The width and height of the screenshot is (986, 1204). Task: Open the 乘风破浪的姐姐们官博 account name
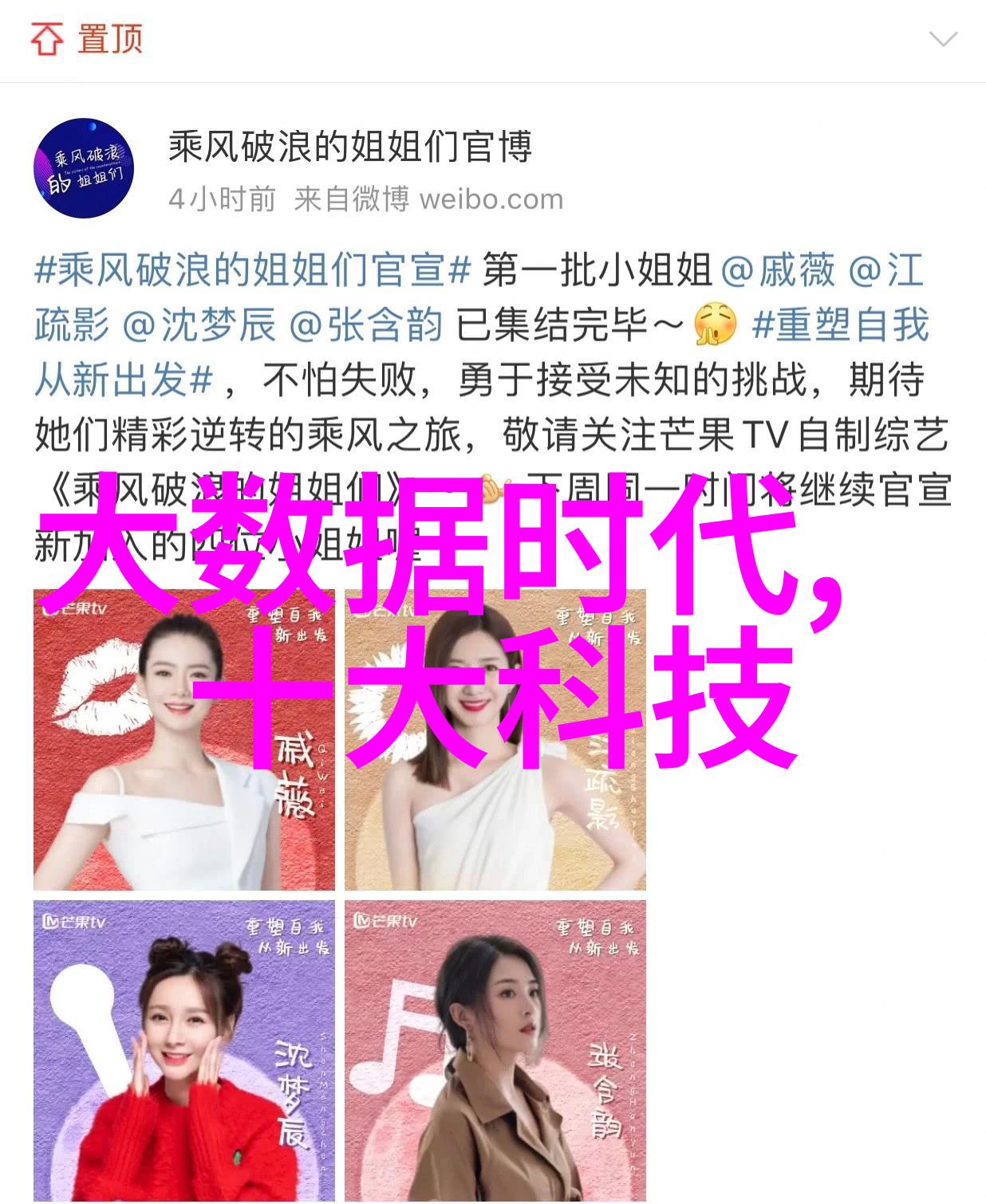pos(349,147)
